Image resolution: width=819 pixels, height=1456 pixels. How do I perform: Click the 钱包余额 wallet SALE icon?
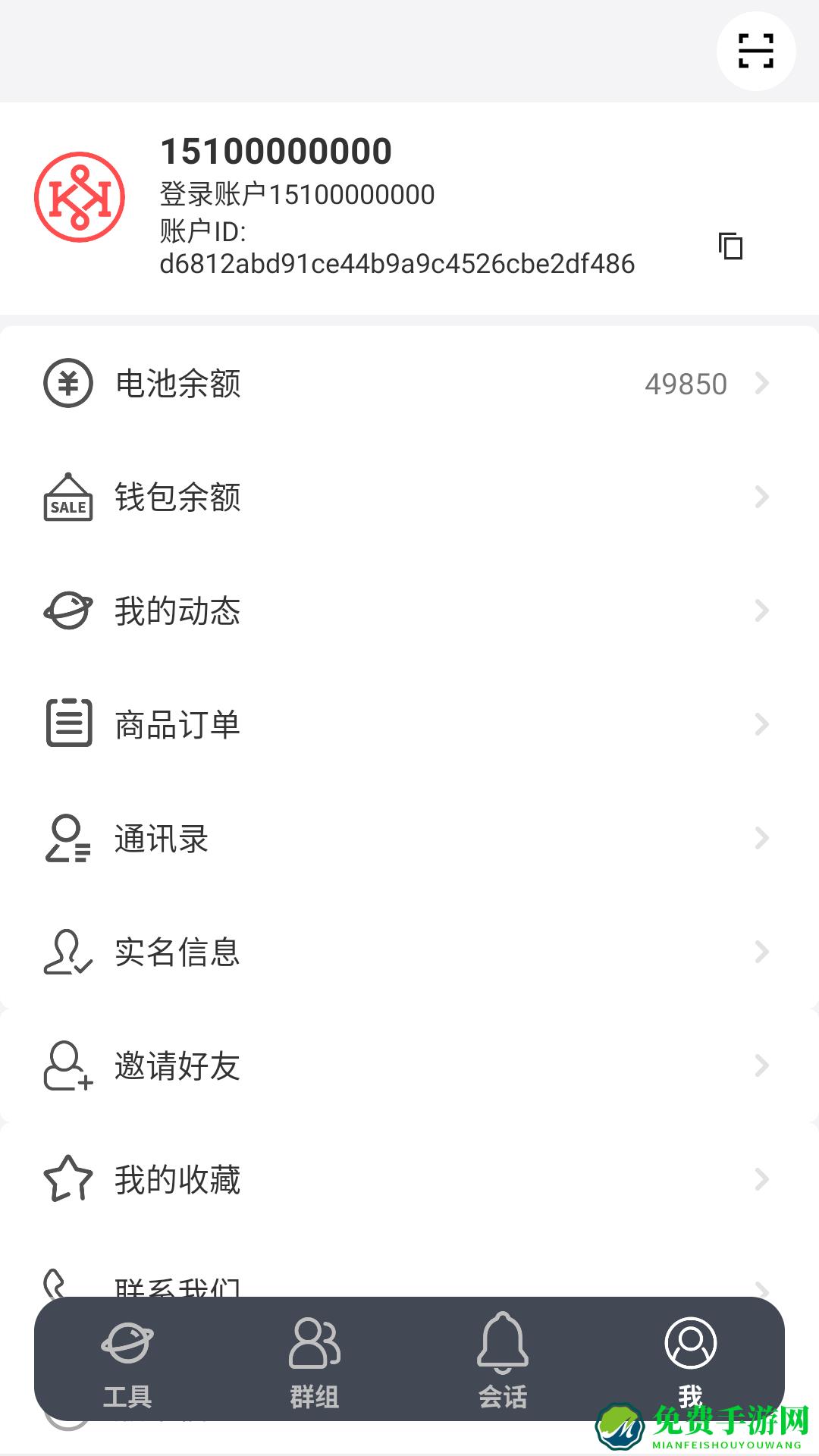[67, 497]
